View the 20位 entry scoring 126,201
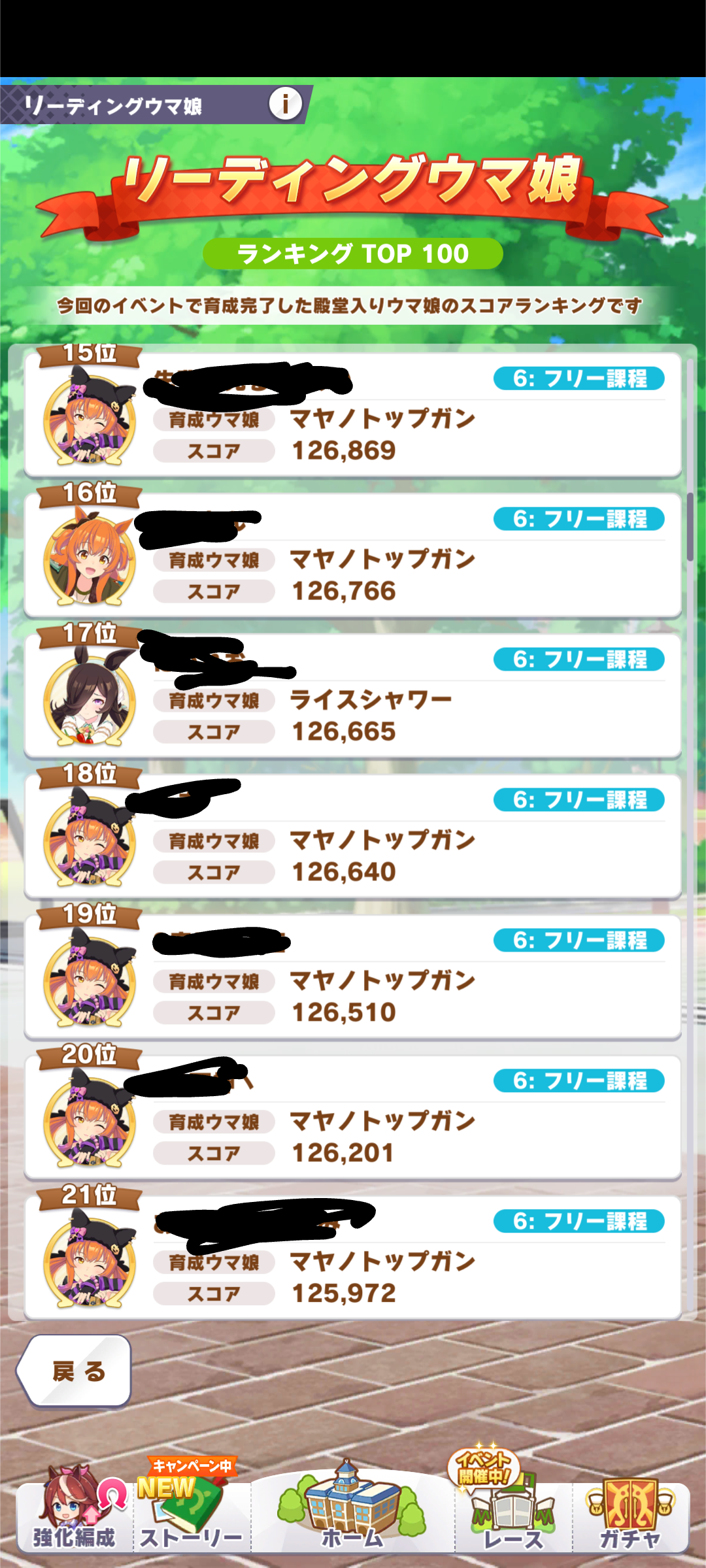Screen dimensions: 706x1568 point(353,1118)
